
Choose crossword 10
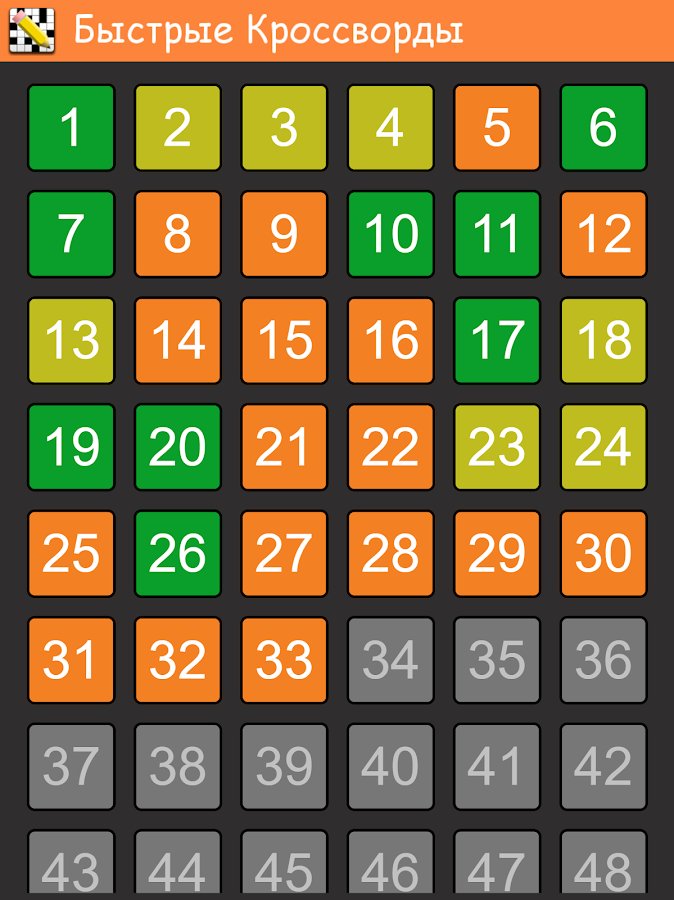click(391, 234)
